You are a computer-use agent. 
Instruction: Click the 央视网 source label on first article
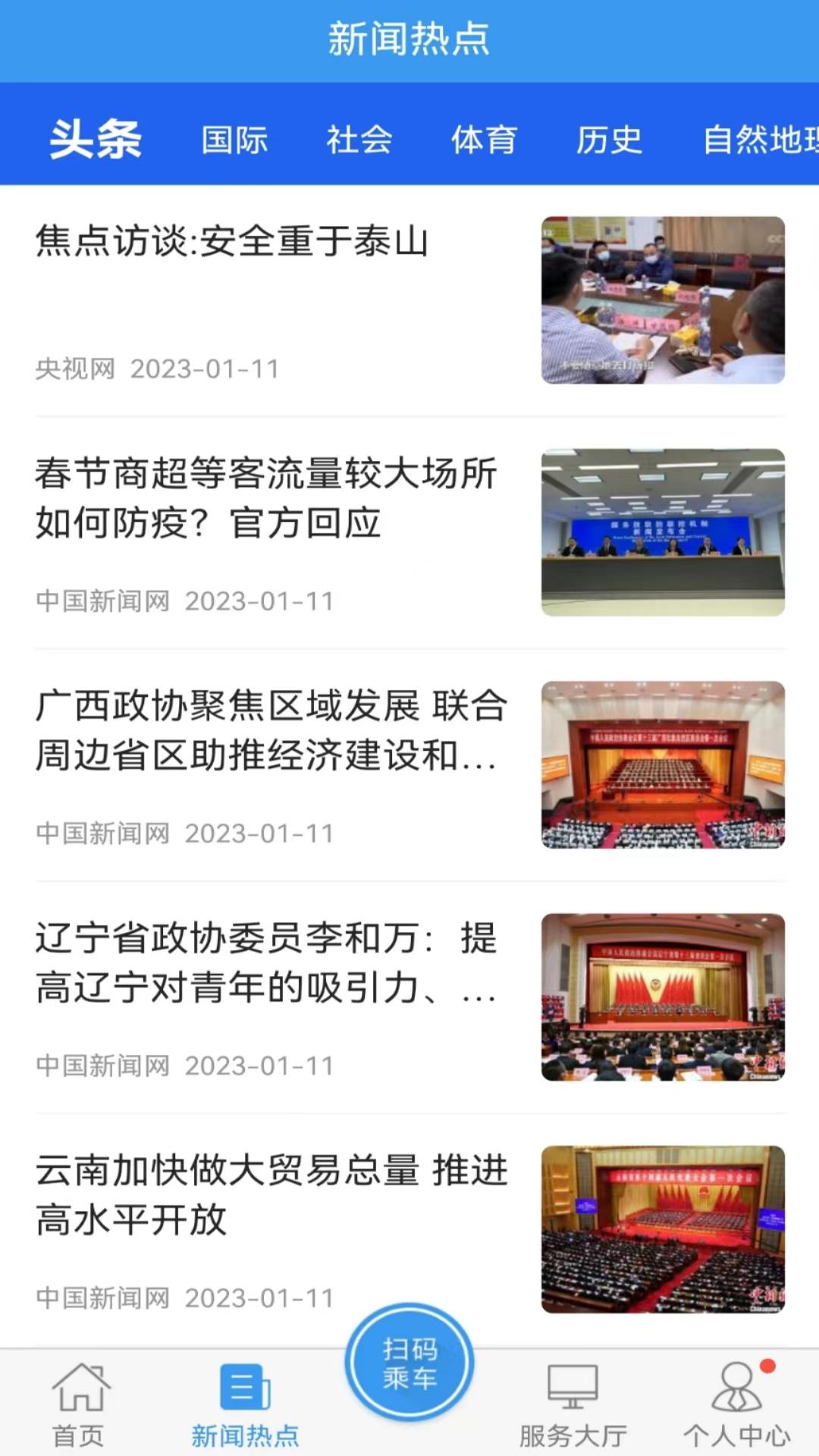77,369
